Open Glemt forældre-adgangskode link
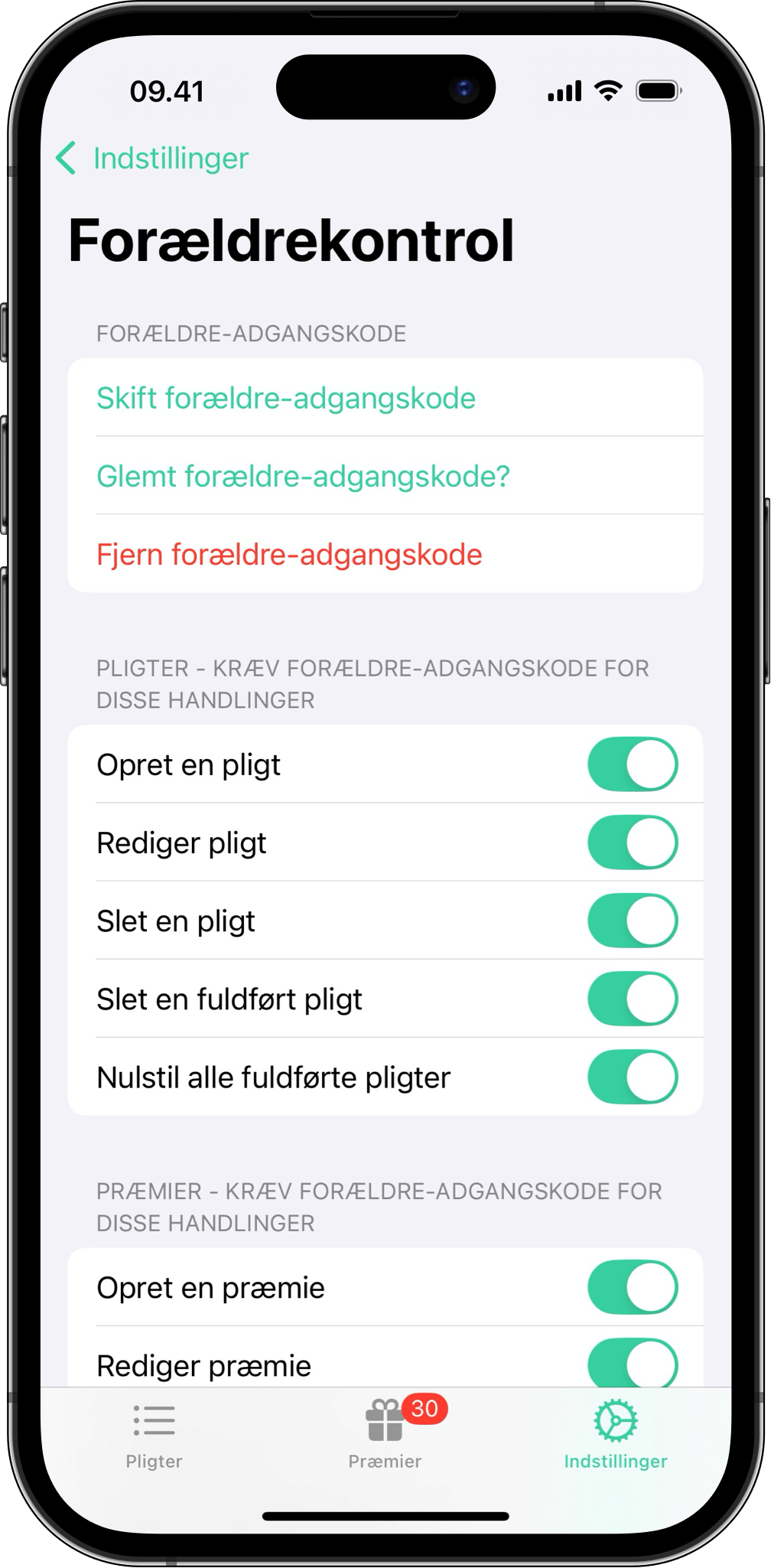Image resolution: width=771 pixels, height=1568 pixels. 304,476
